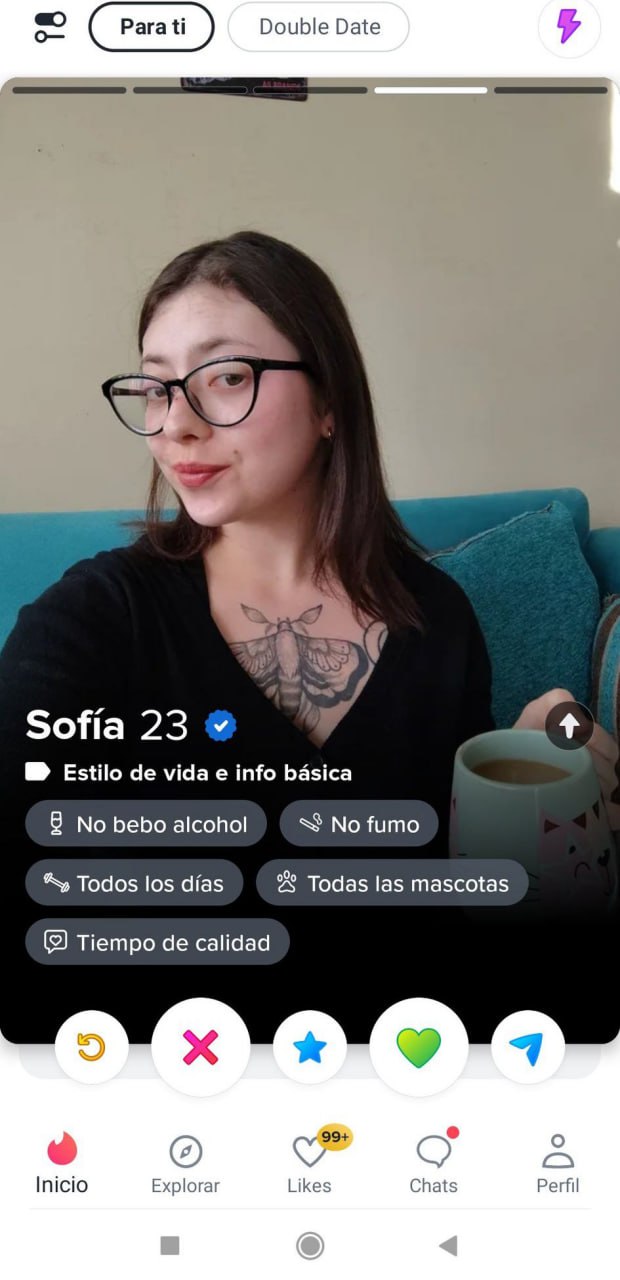Go to the Inicio tab
Screen dimensions: 620x1280
[62, 1164]
